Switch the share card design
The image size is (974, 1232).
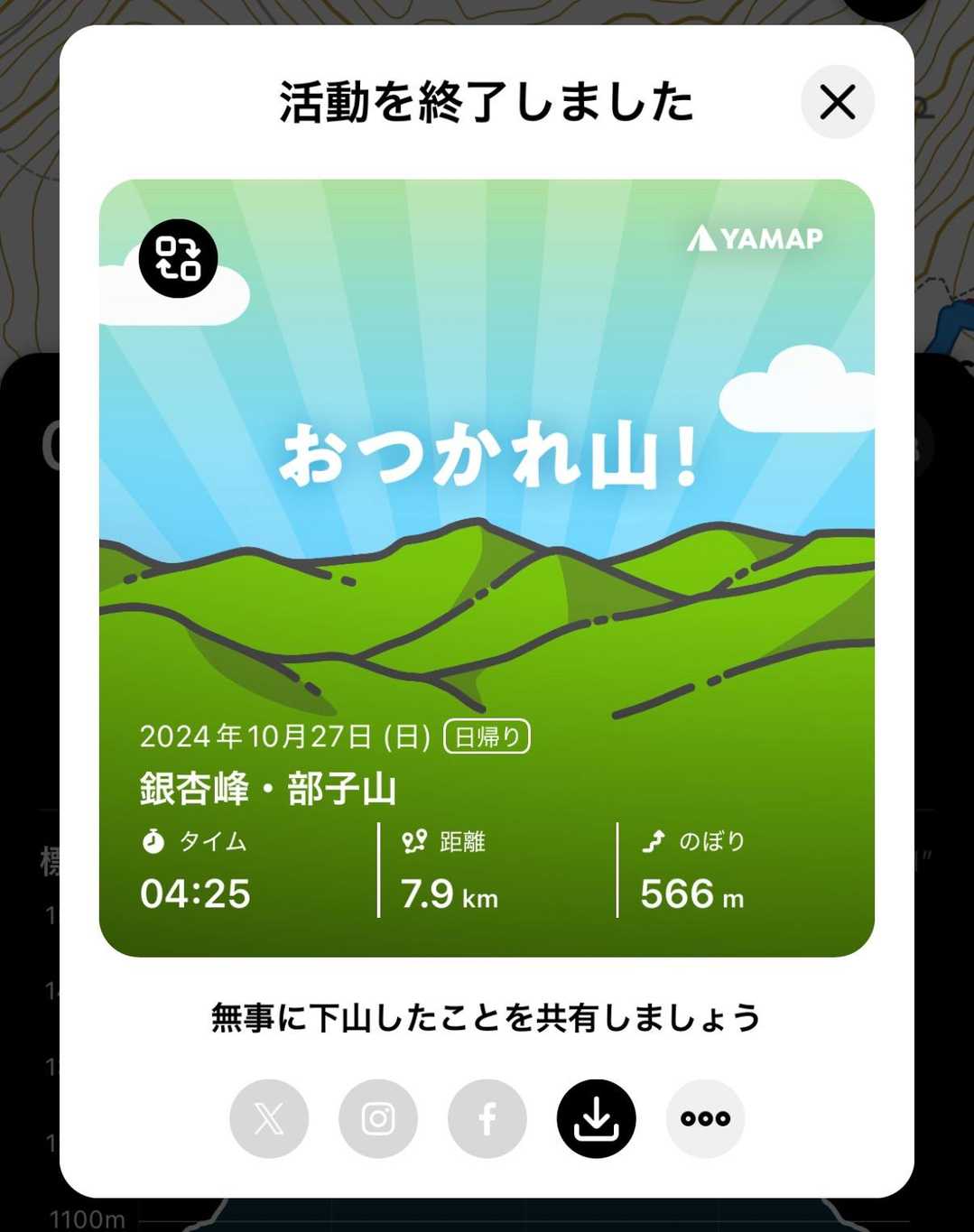pyautogui.click(x=178, y=259)
